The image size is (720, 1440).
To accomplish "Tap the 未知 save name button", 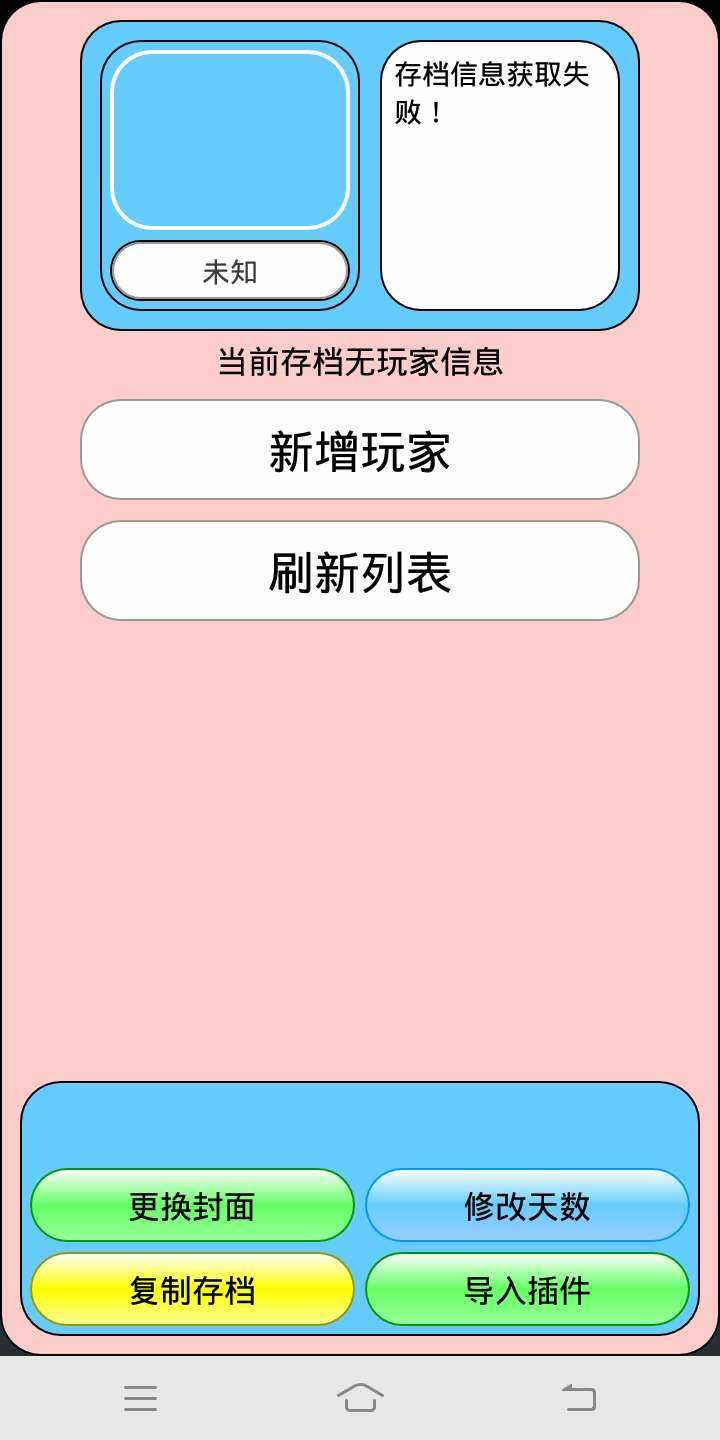I will pos(230,271).
